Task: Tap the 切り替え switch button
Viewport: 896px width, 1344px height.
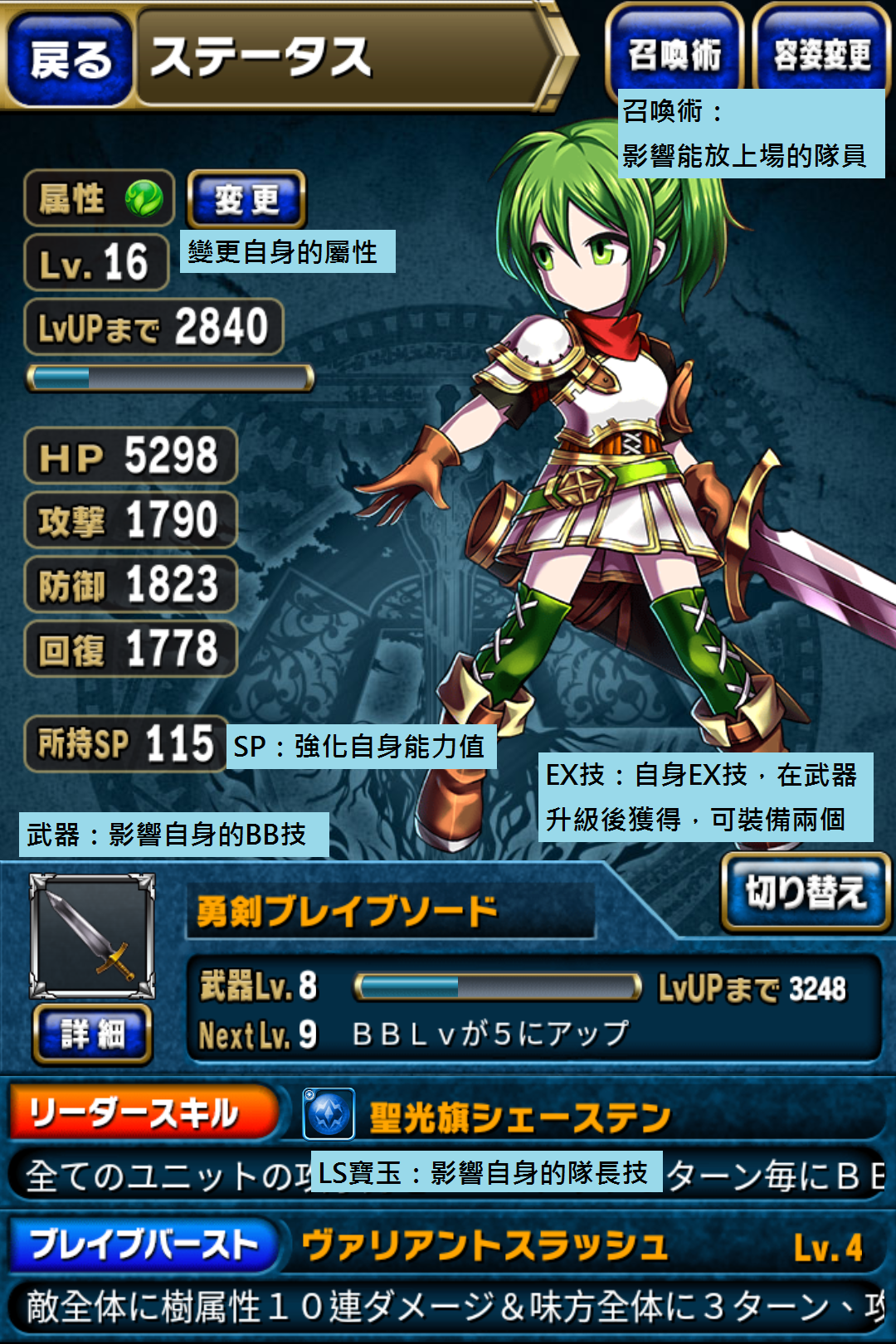Action: tap(805, 893)
